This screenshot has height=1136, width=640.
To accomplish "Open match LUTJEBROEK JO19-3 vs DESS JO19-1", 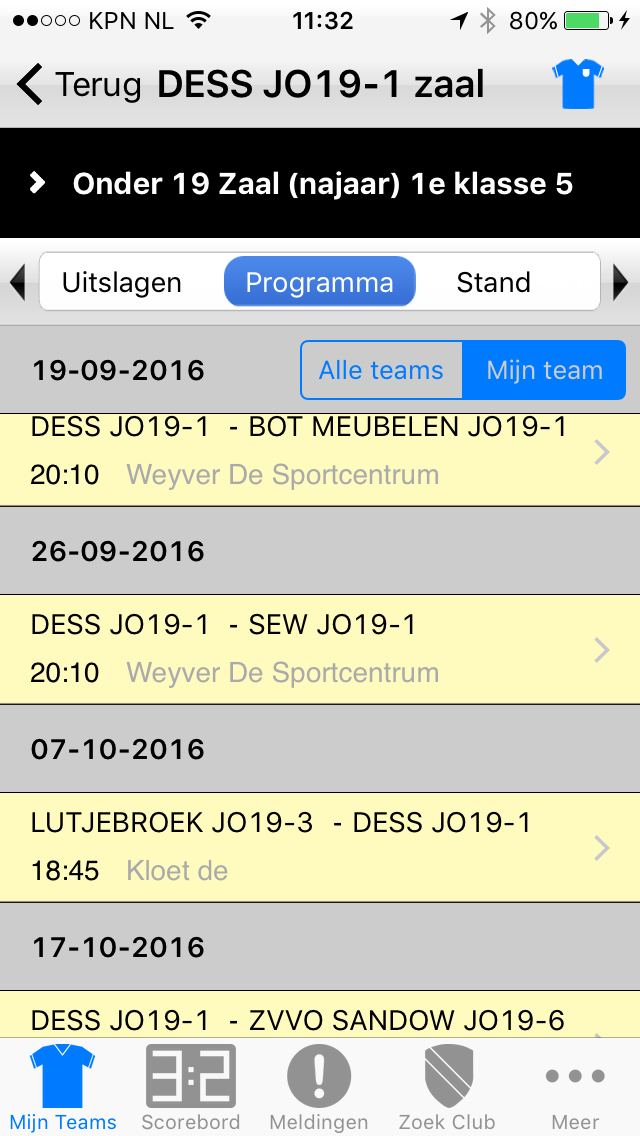I will [x=320, y=847].
